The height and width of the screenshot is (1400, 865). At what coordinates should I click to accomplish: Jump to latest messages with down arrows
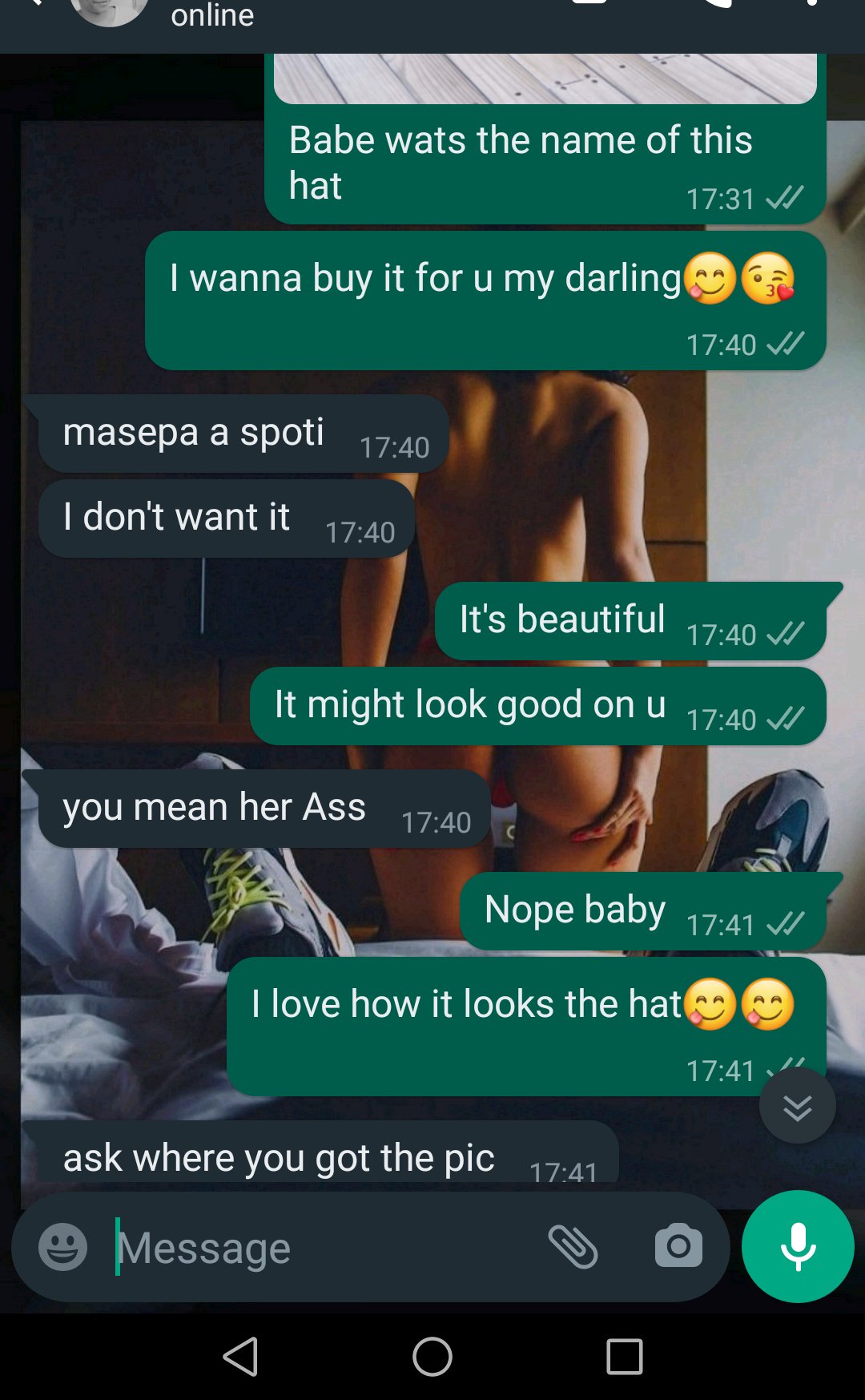click(x=798, y=1107)
